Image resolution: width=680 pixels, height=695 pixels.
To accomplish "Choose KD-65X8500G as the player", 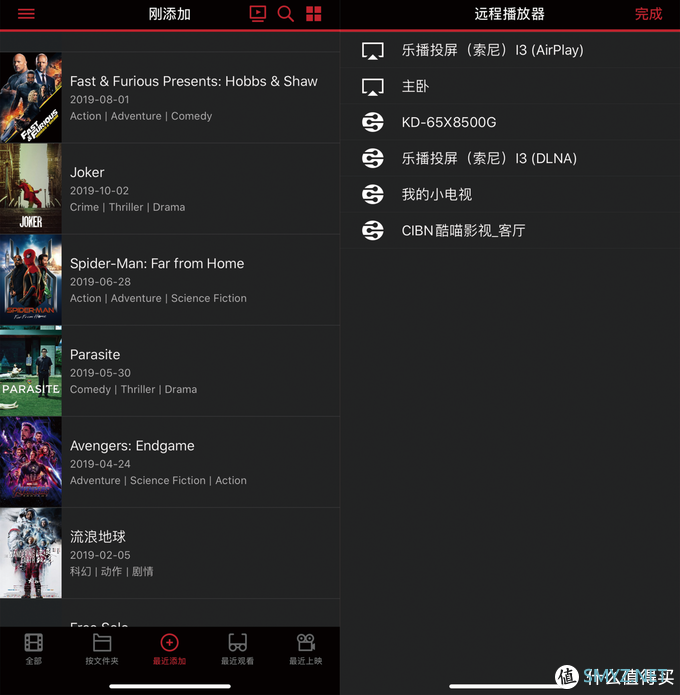I will [x=448, y=122].
